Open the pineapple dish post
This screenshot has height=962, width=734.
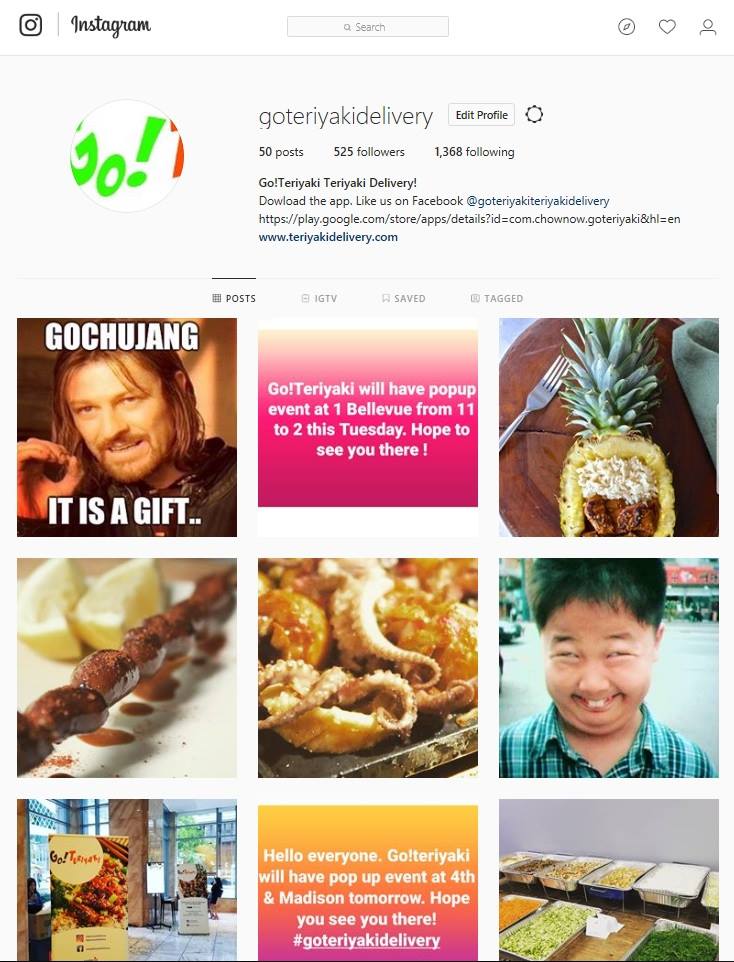(x=608, y=427)
